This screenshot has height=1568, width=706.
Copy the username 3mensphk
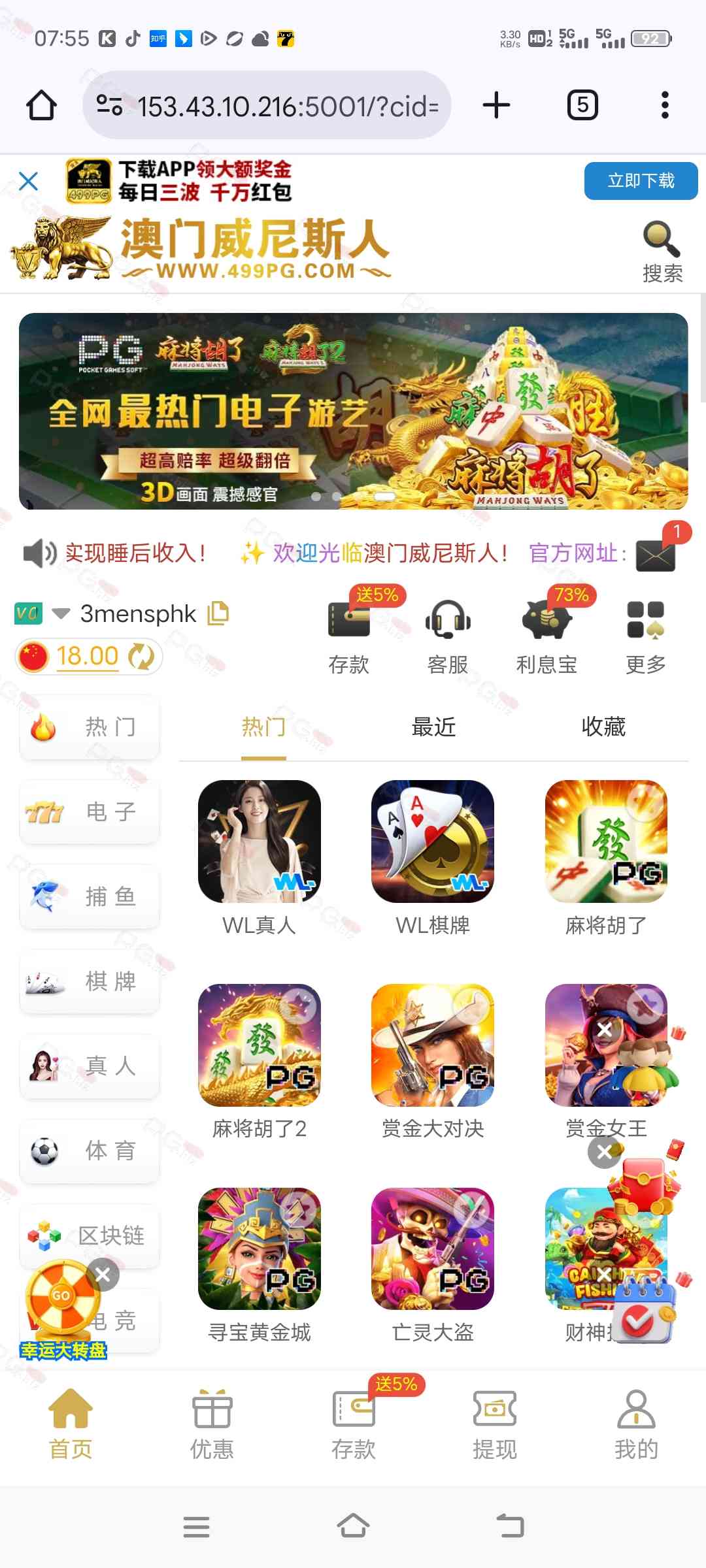point(218,613)
